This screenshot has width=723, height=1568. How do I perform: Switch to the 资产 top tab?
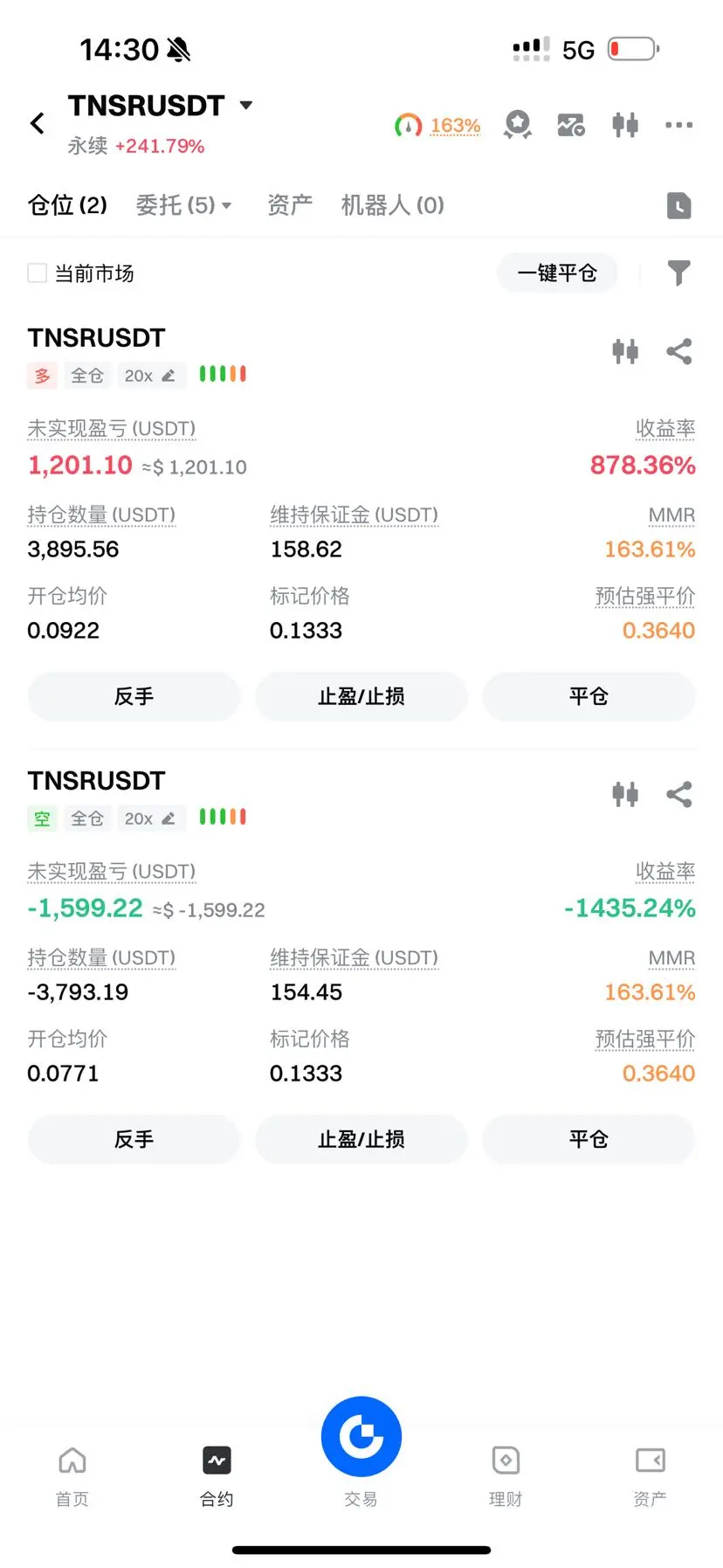289,205
